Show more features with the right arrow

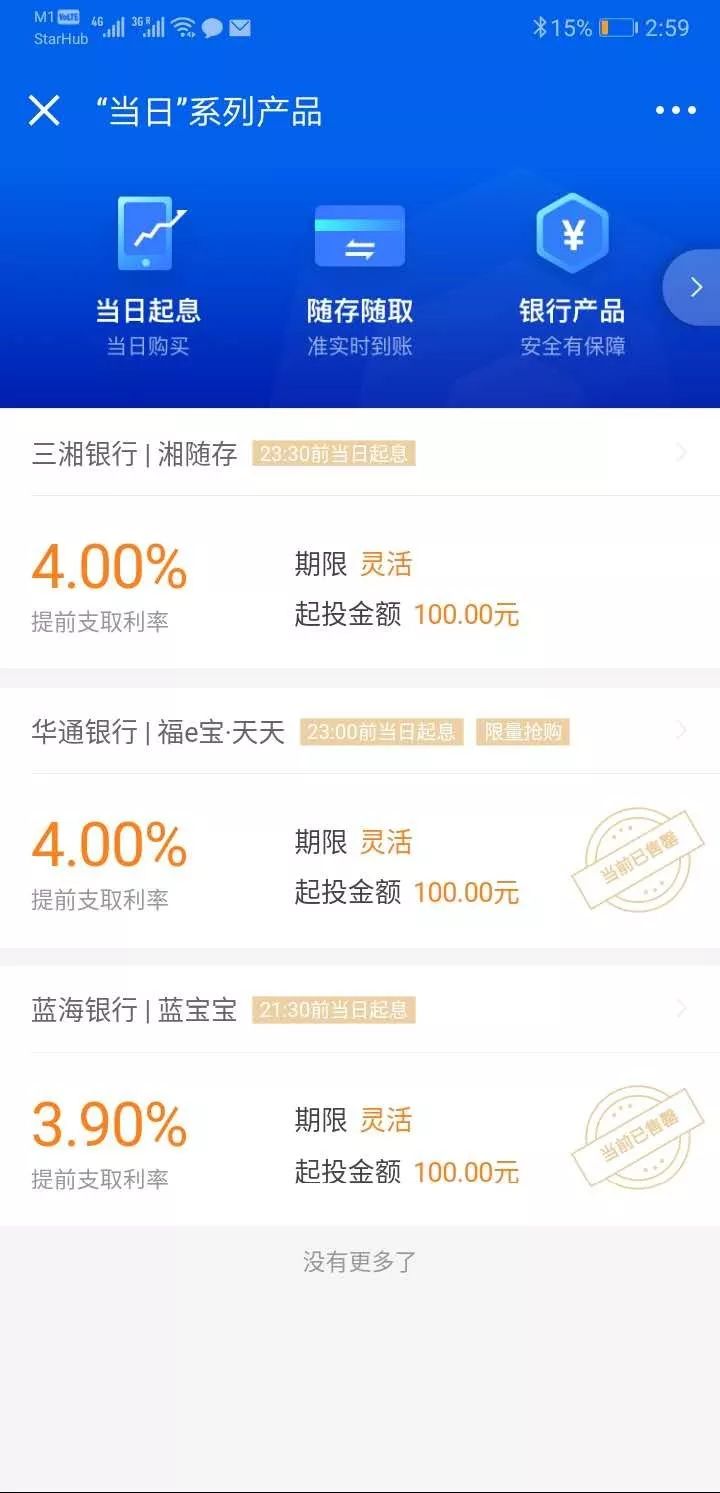pyautogui.click(x=696, y=288)
